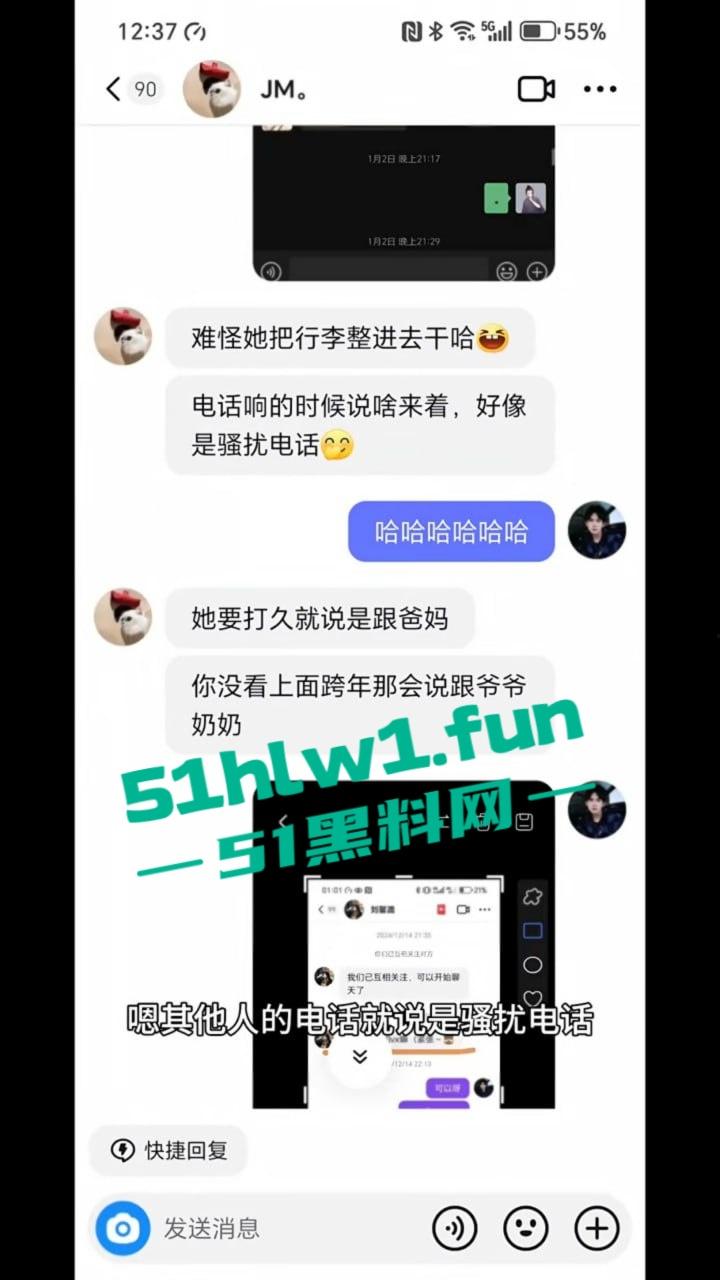
Task: Open the 快捷回复 quick reply chip
Action: pyautogui.click(x=169, y=1150)
